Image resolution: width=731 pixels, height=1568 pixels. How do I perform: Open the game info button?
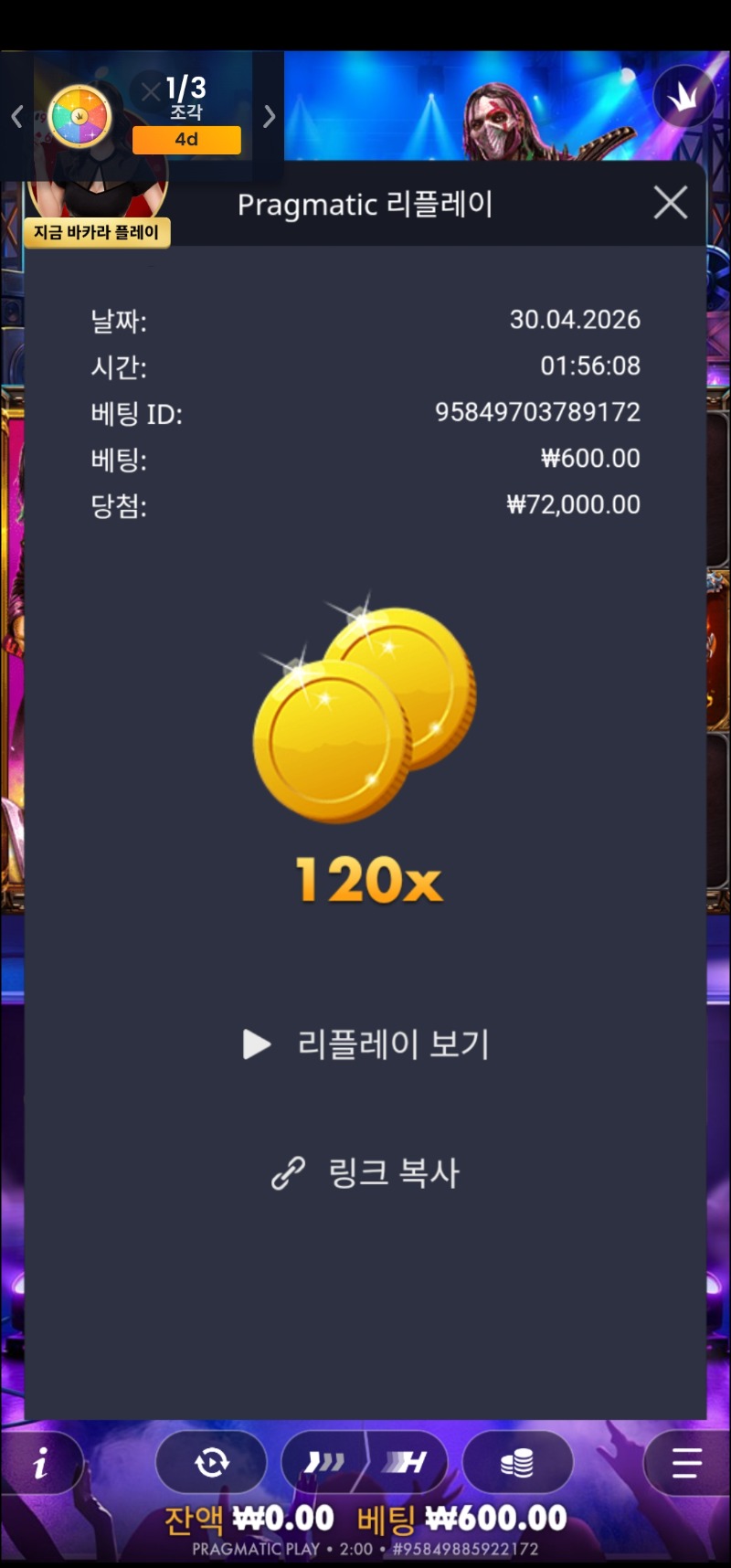[x=40, y=1465]
